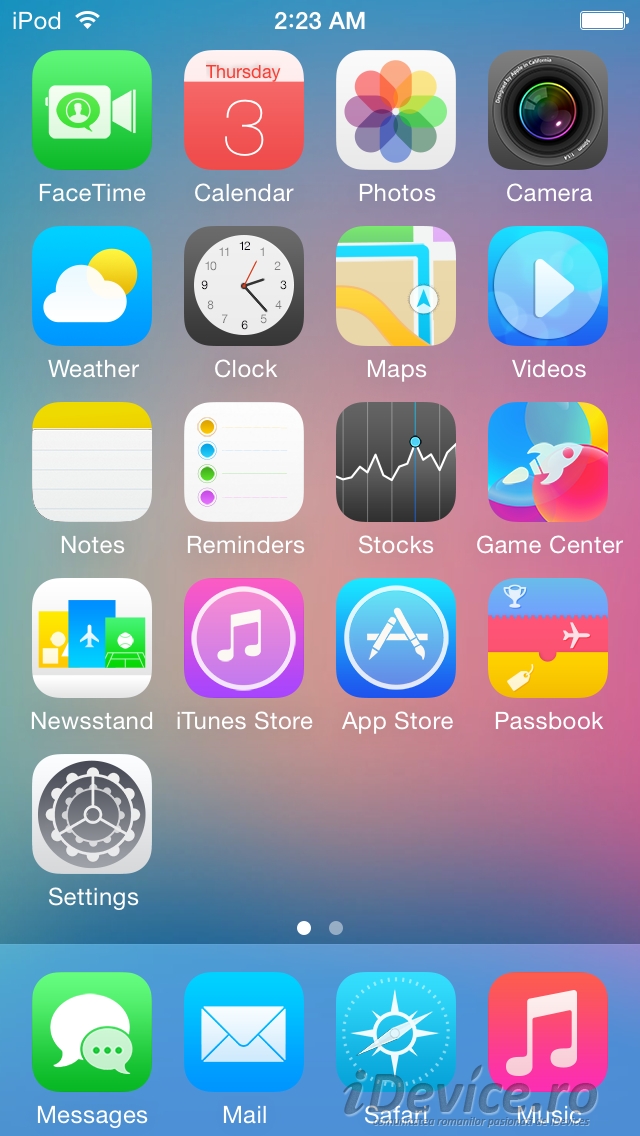Image resolution: width=640 pixels, height=1136 pixels.
Task: Open the App Store
Action: [x=396, y=638]
